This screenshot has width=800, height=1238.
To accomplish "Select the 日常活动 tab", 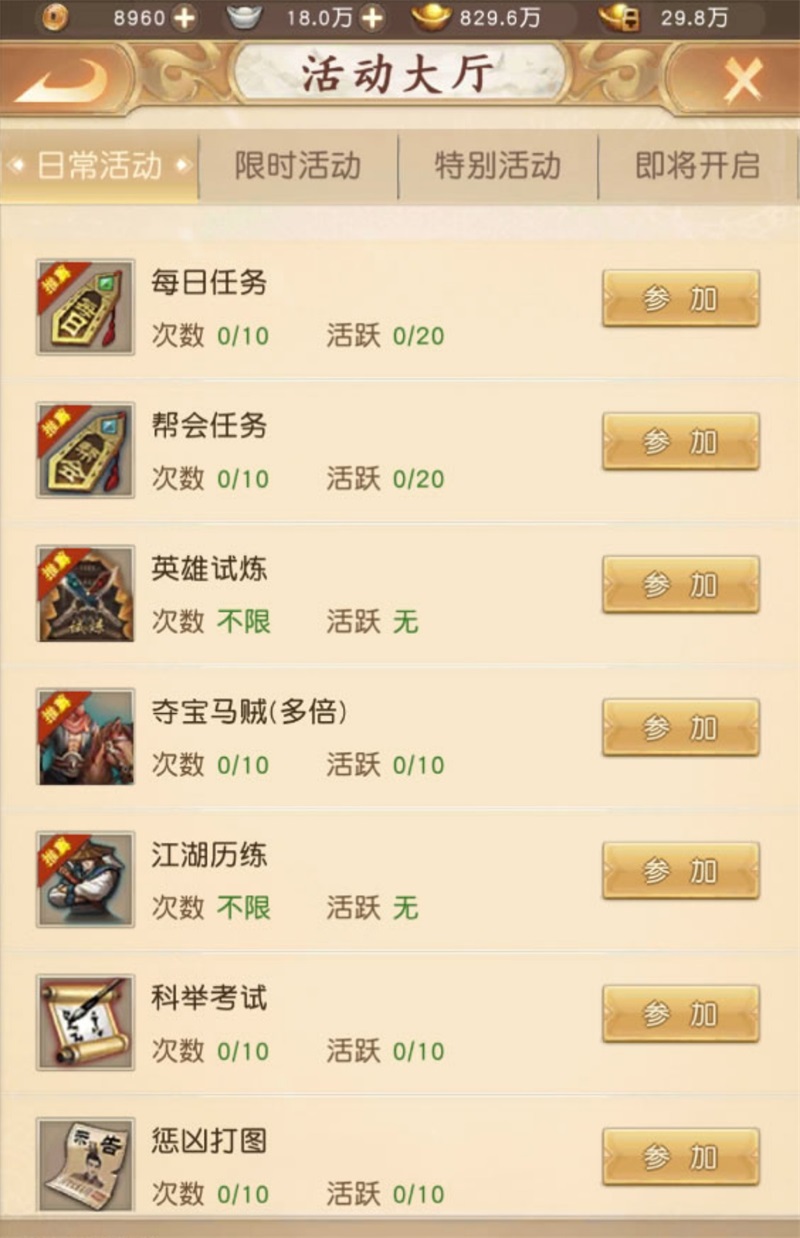I will click(x=99, y=165).
